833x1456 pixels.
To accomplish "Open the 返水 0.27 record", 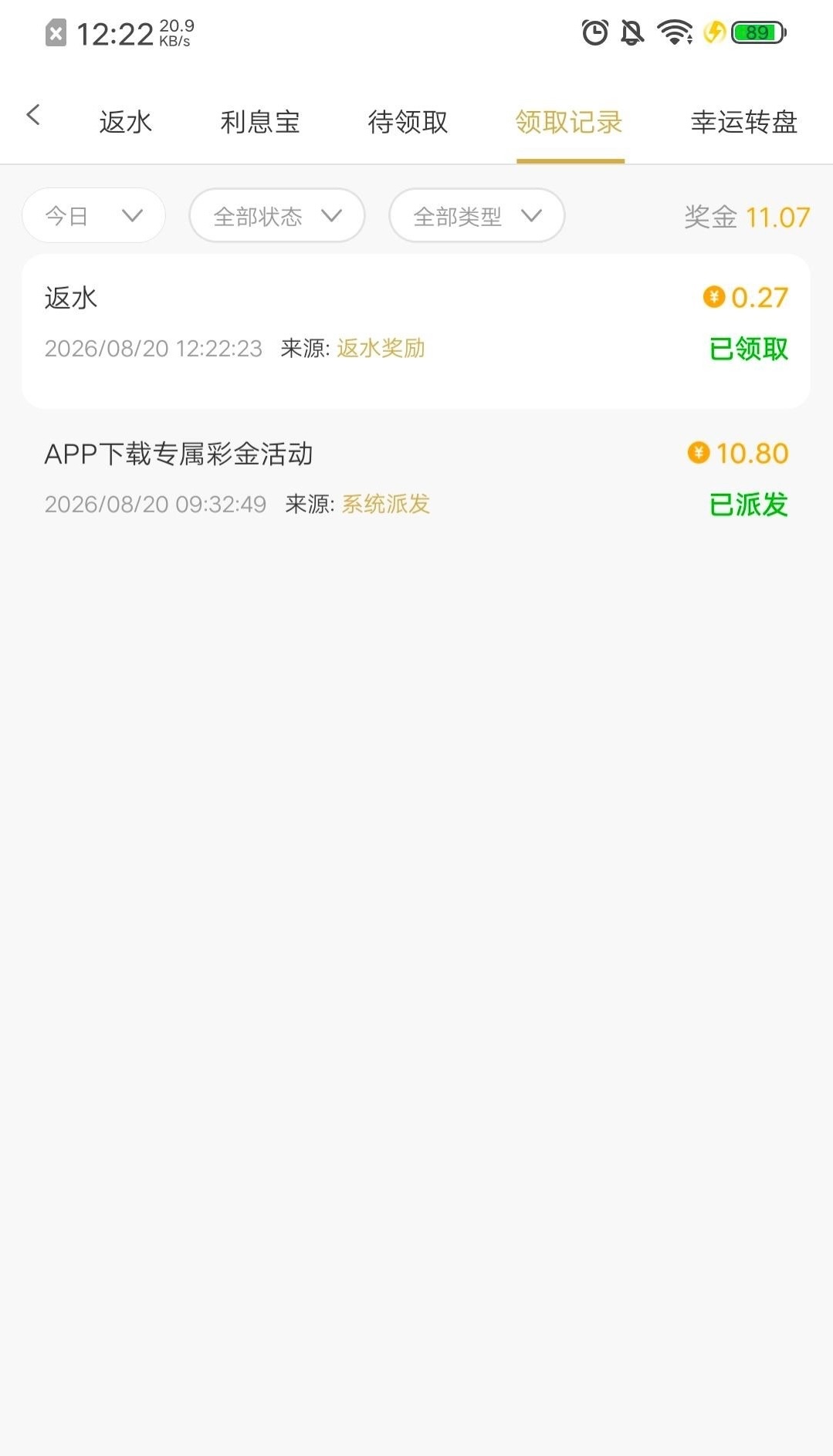I will (x=416, y=331).
